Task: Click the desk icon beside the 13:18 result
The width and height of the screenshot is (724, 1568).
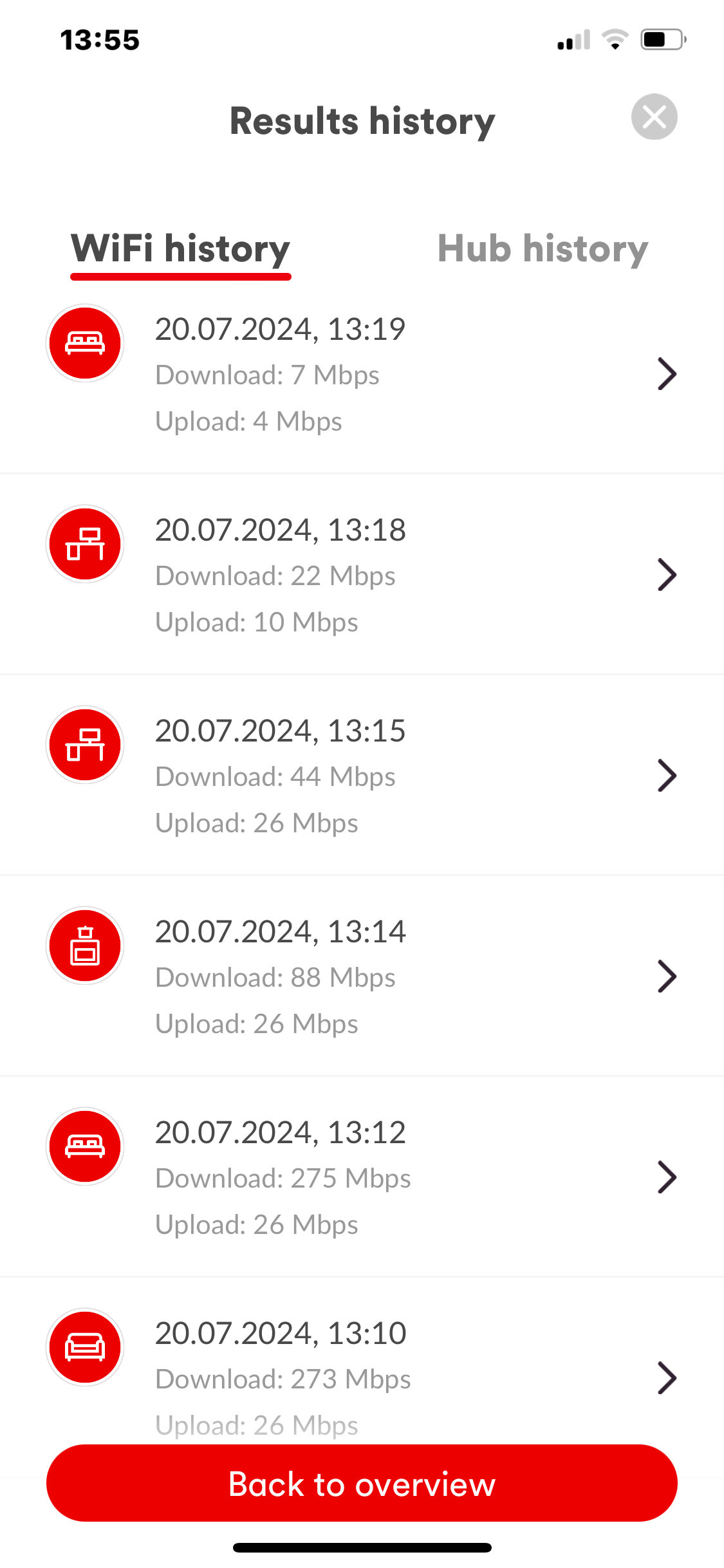Action: [x=84, y=544]
